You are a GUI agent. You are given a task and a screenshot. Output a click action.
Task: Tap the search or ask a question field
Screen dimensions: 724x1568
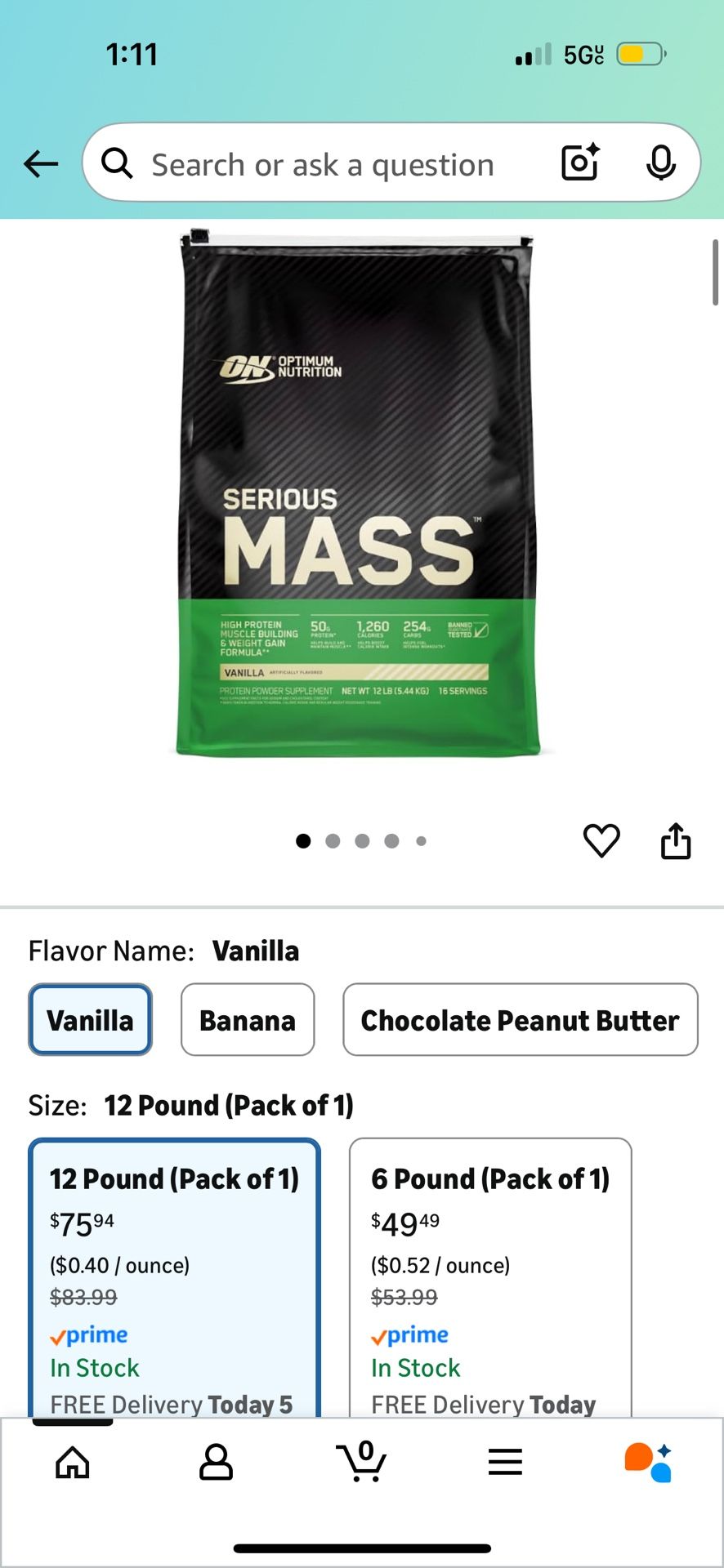click(322, 165)
